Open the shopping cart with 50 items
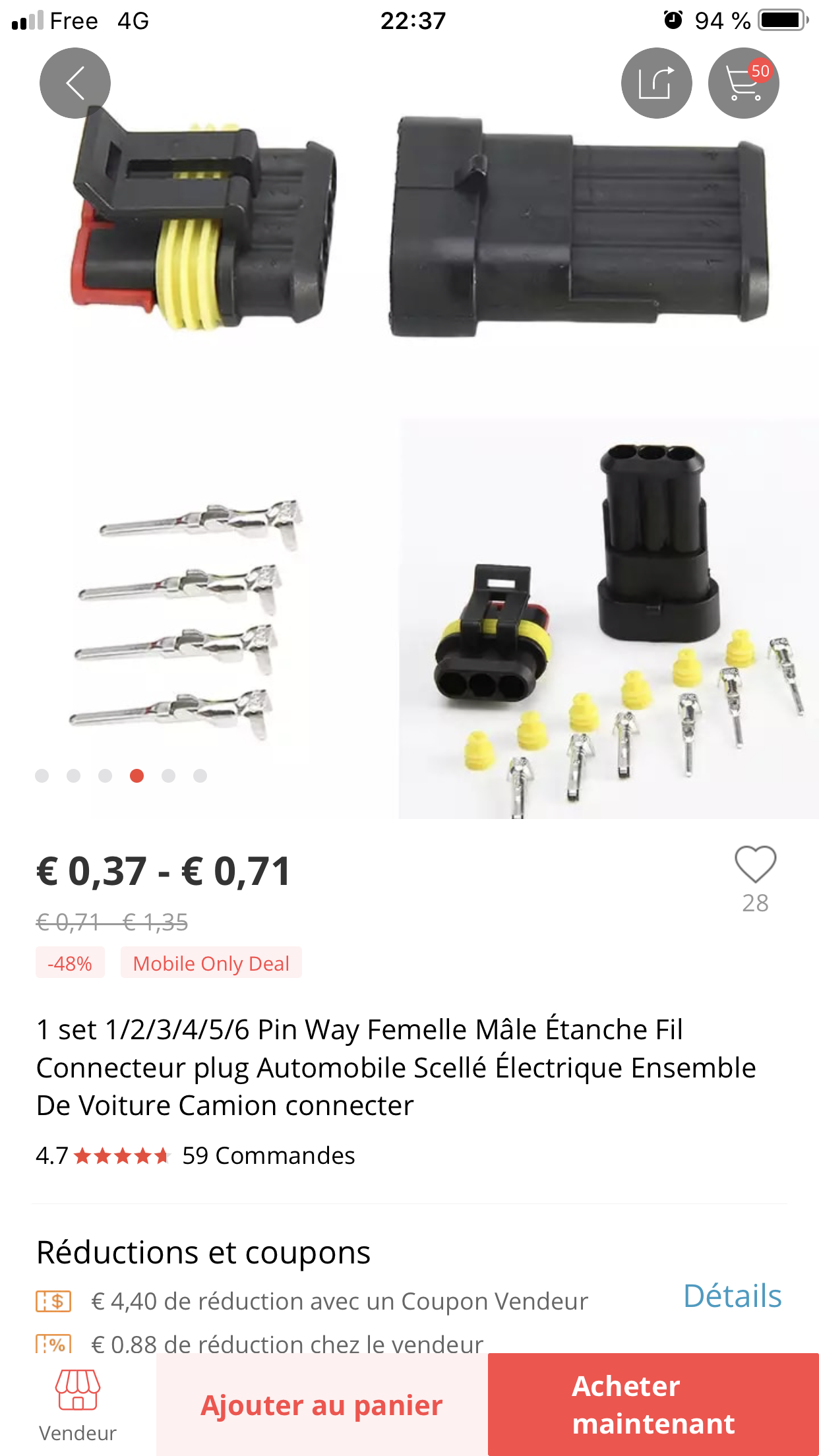This screenshot has width=819, height=1456. click(x=744, y=83)
